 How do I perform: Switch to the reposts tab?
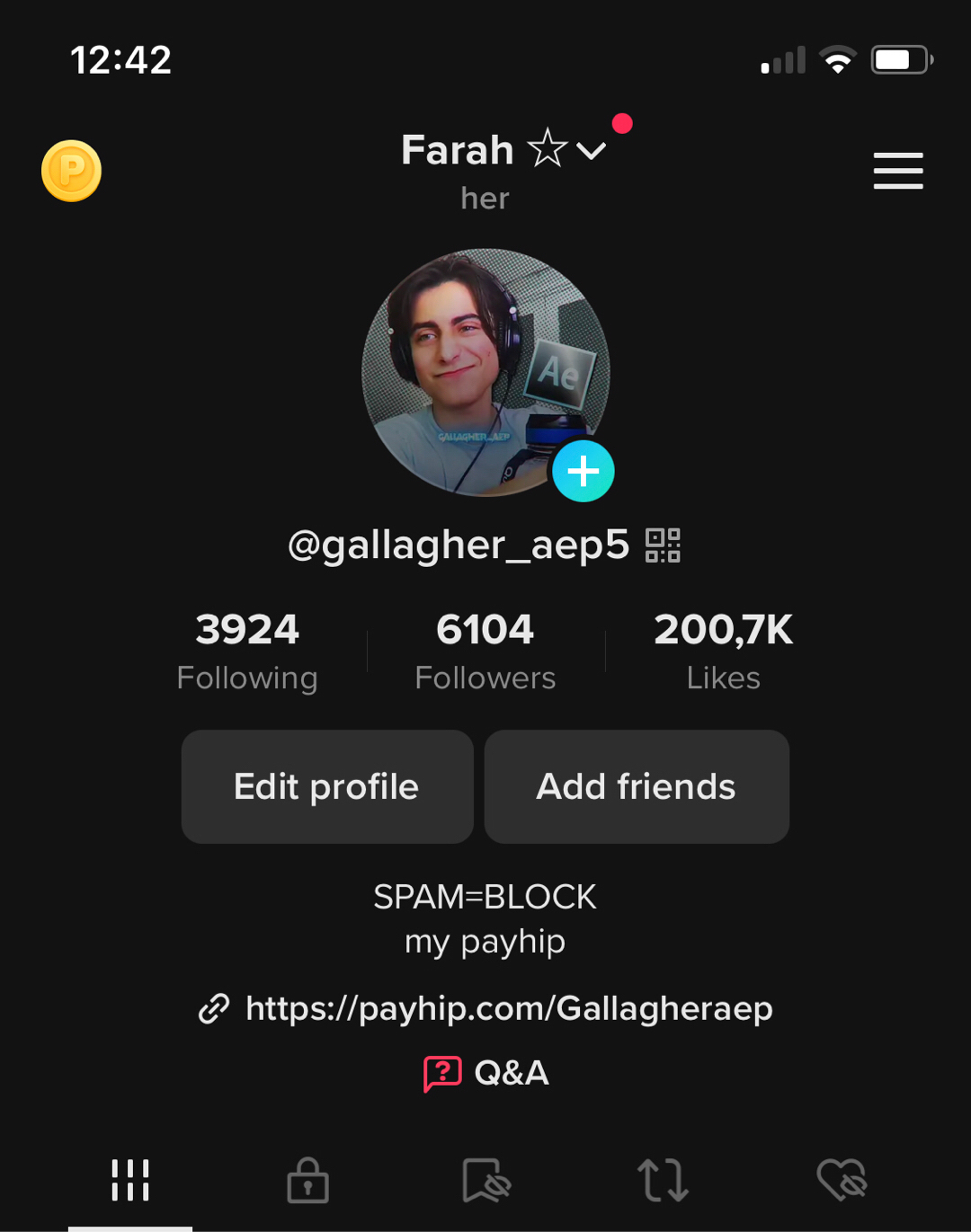tap(663, 1180)
